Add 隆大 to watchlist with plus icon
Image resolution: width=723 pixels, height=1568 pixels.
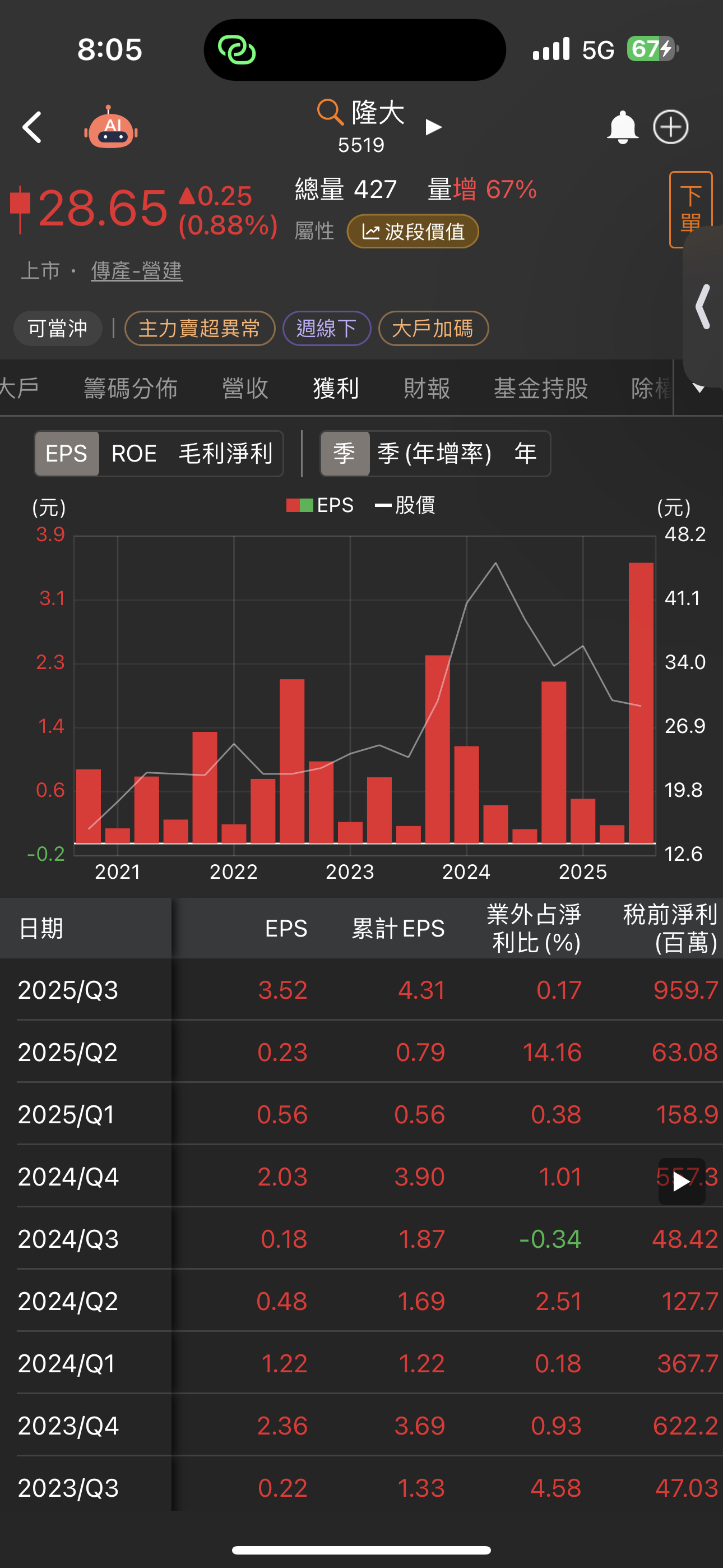(671, 127)
